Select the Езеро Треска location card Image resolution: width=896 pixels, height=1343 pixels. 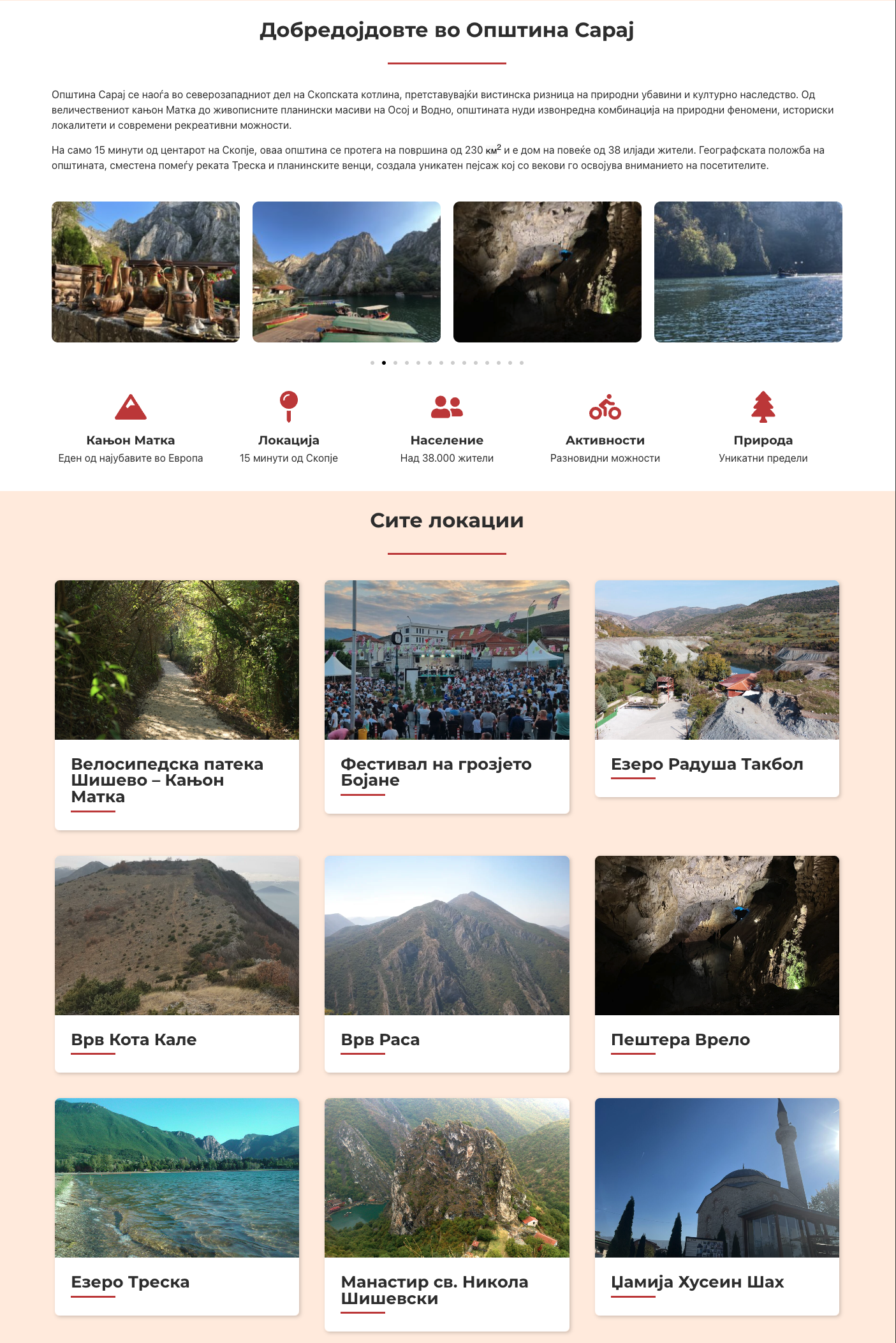point(177,1206)
